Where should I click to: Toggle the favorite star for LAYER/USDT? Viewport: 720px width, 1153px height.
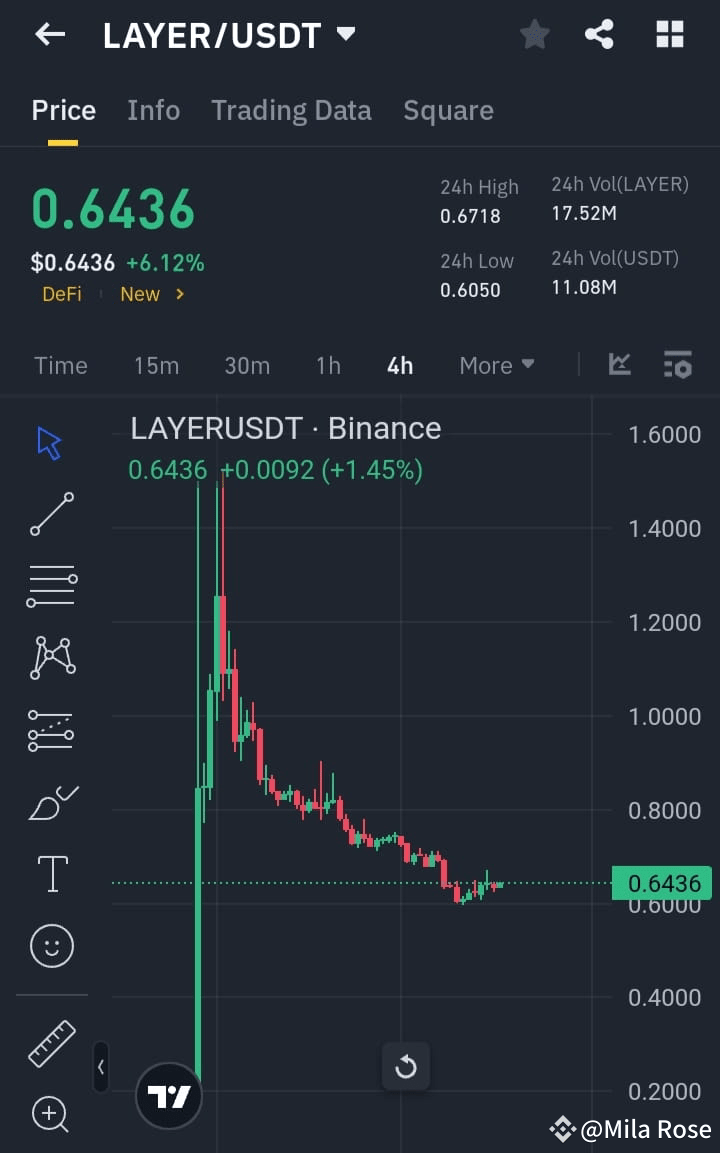pyautogui.click(x=534, y=34)
